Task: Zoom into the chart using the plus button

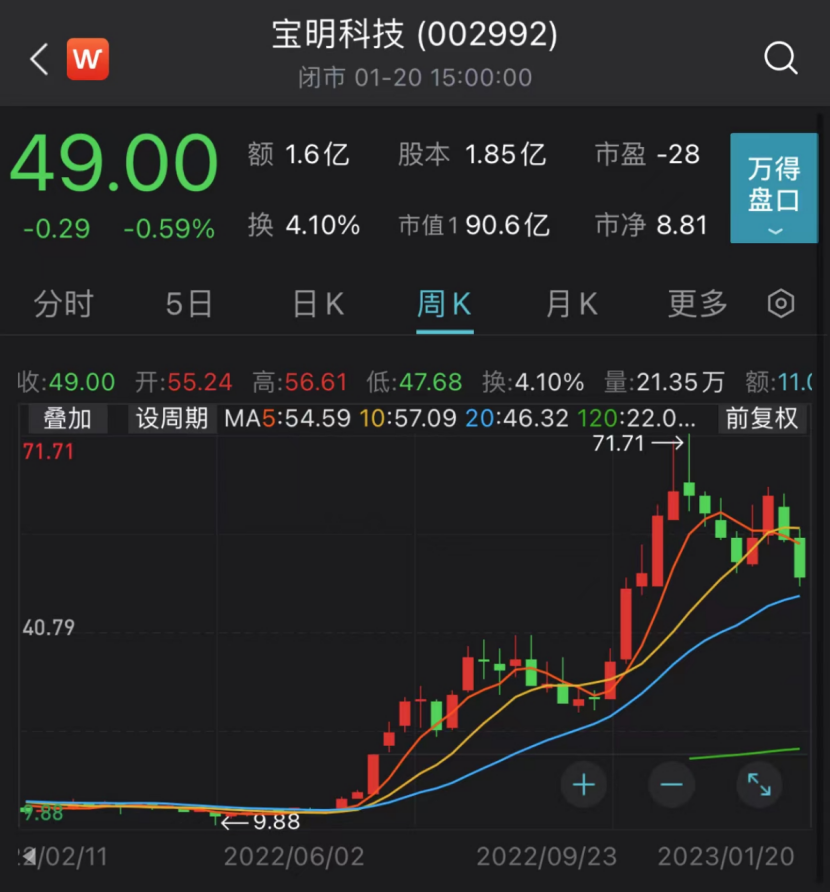Action: point(584,785)
